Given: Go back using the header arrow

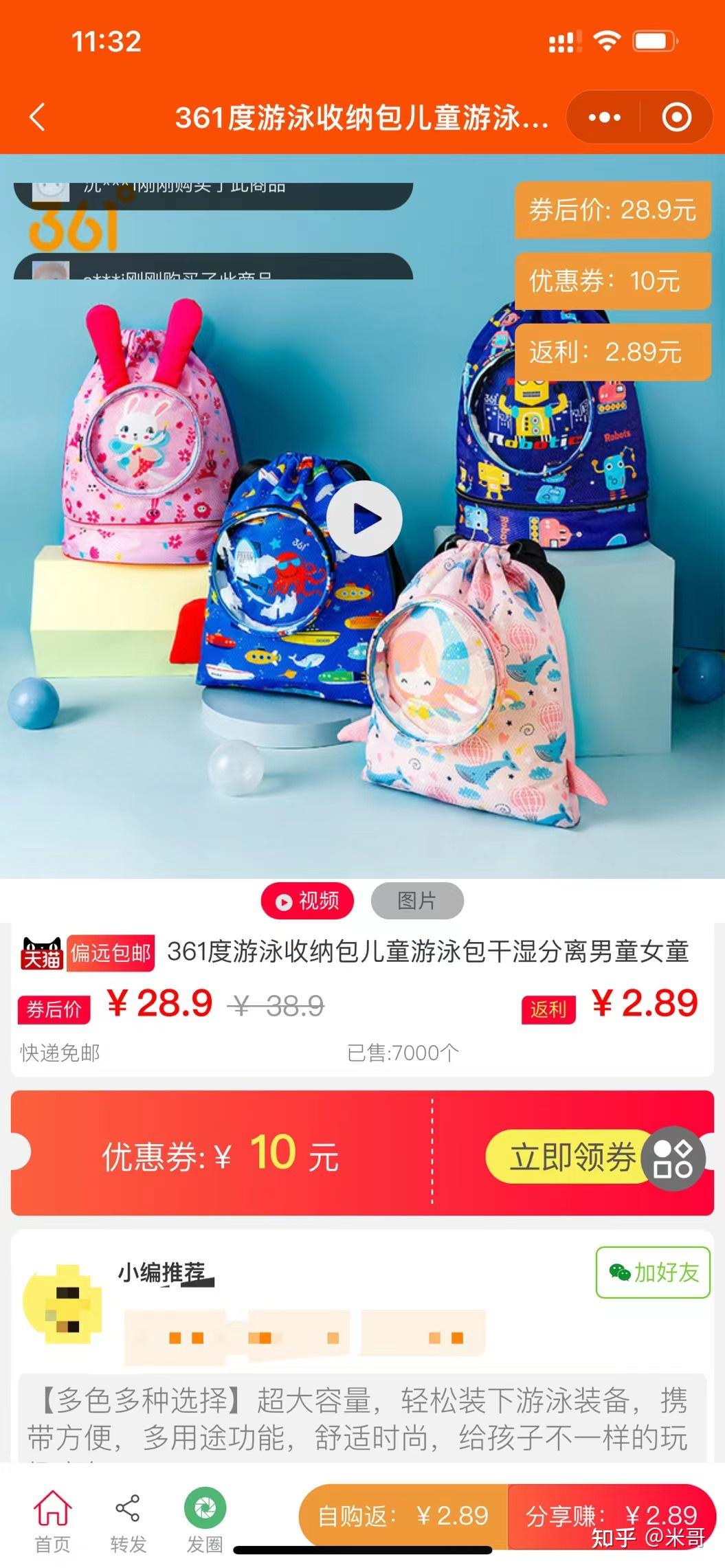Looking at the screenshot, I should click(38, 117).
